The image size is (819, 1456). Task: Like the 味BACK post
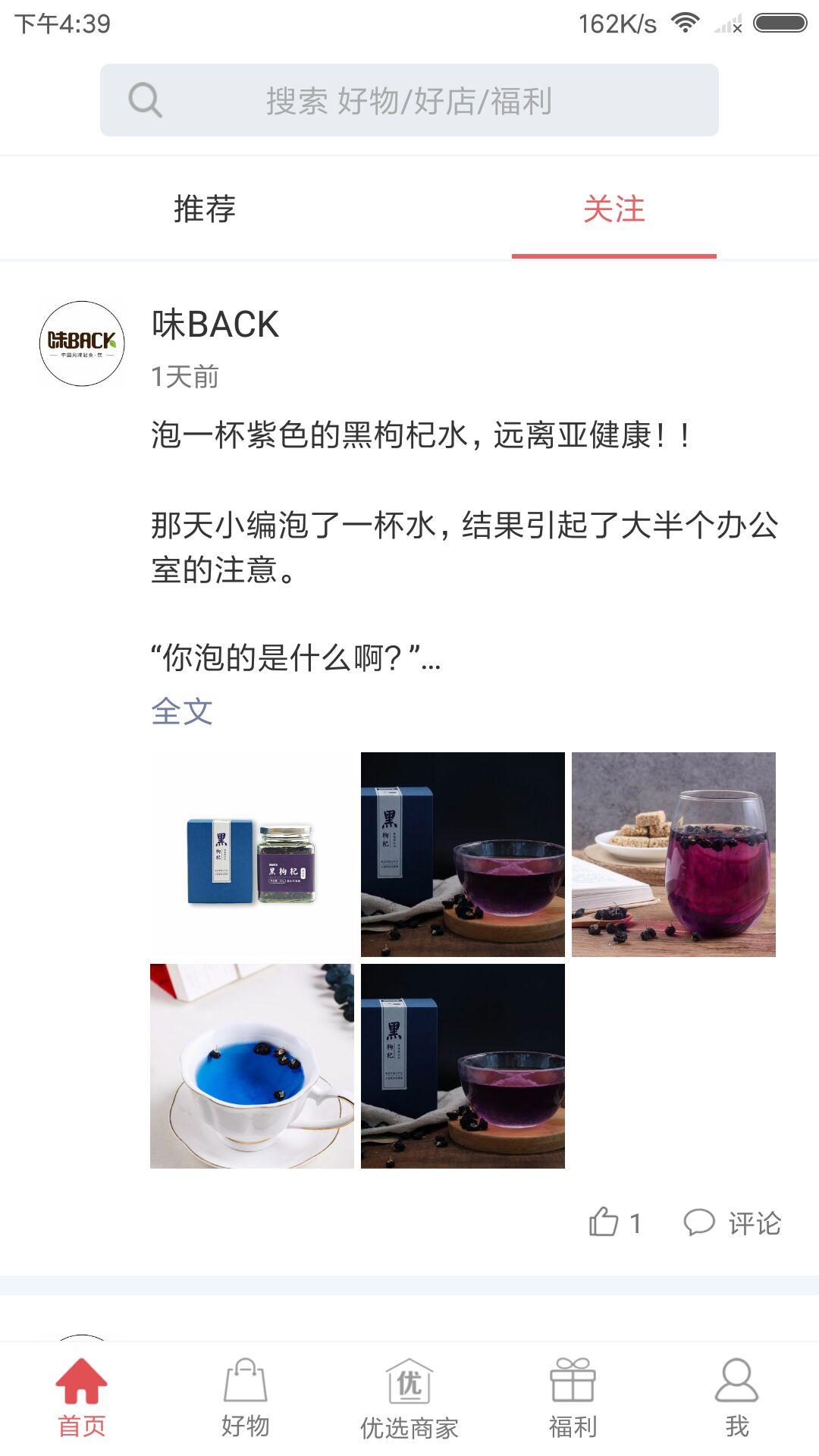coord(614,1222)
